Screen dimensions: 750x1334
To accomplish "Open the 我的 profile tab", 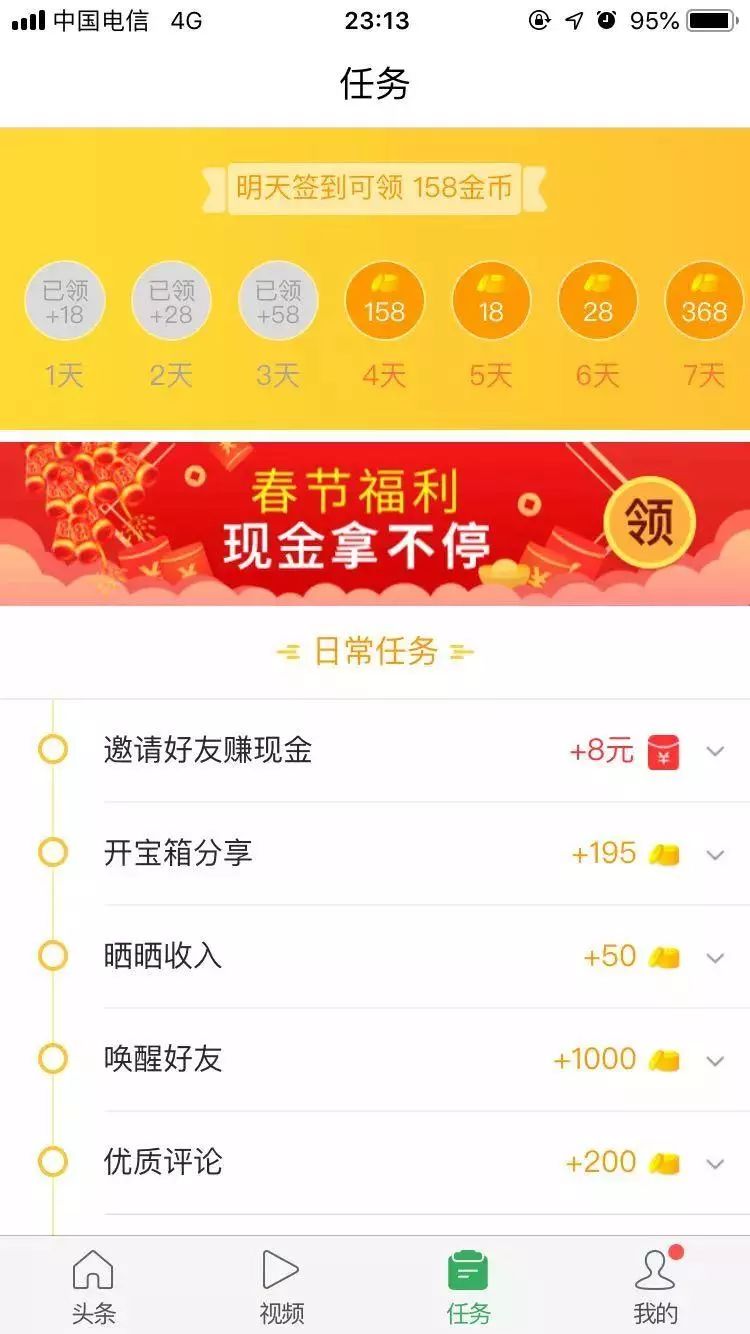I will tap(656, 1286).
